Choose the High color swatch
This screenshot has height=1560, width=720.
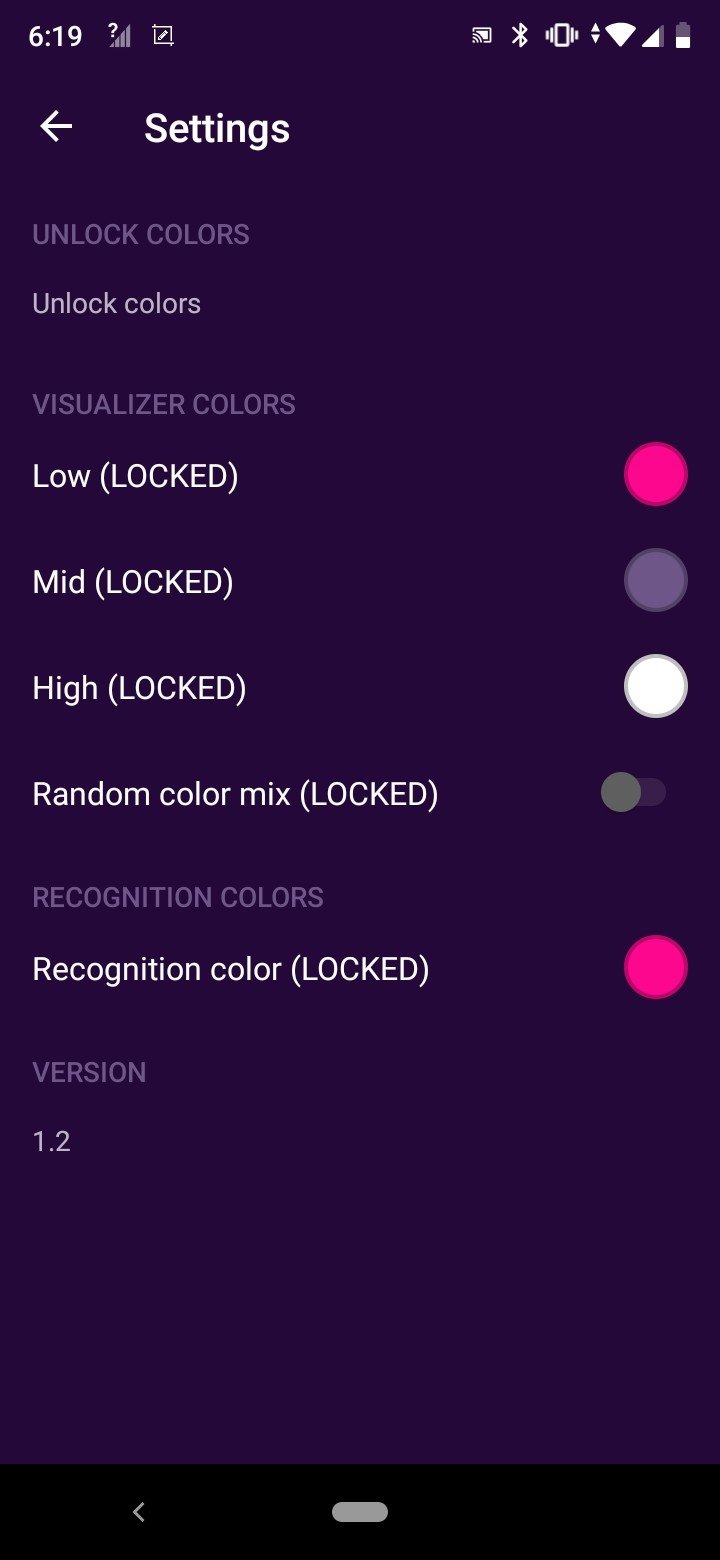coord(656,686)
